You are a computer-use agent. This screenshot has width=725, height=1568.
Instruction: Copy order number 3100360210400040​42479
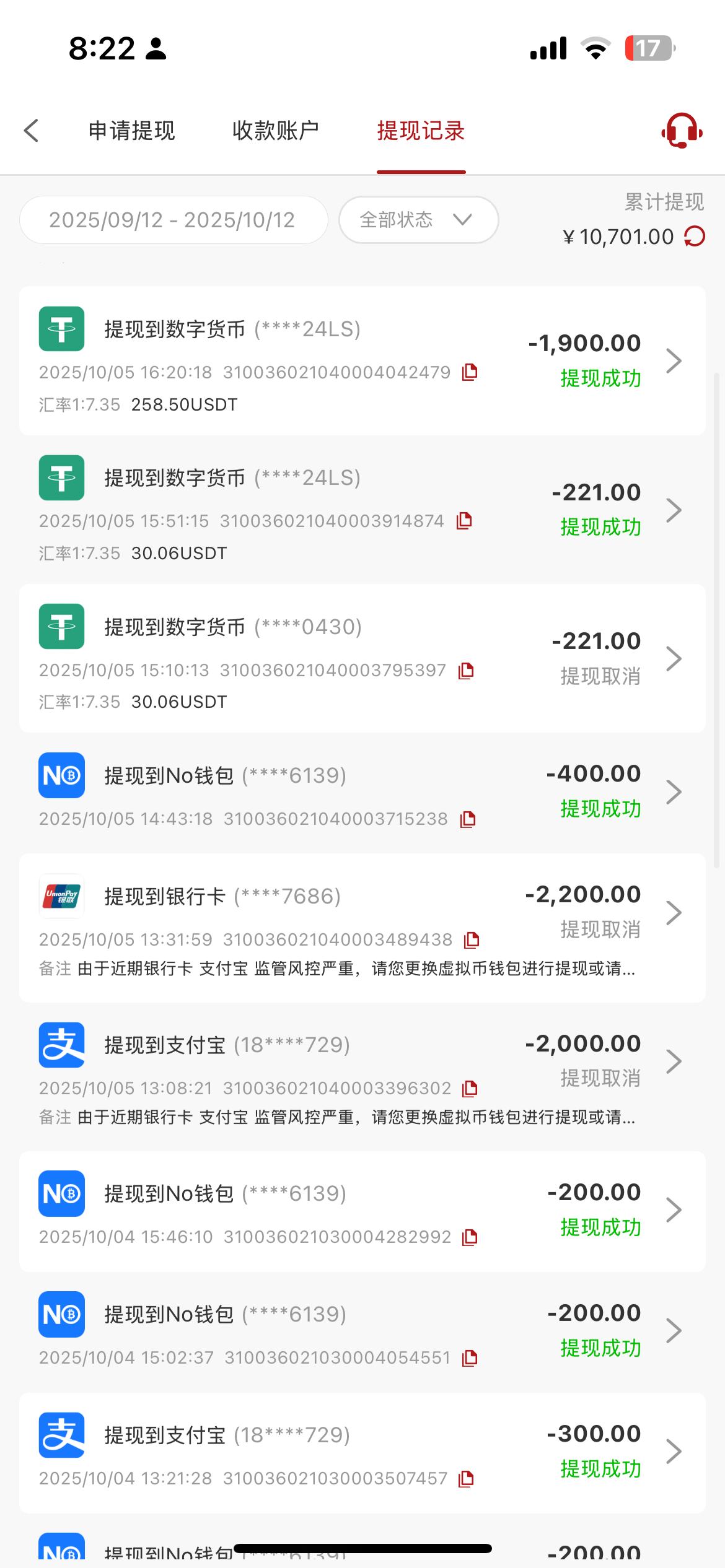tap(470, 372)
